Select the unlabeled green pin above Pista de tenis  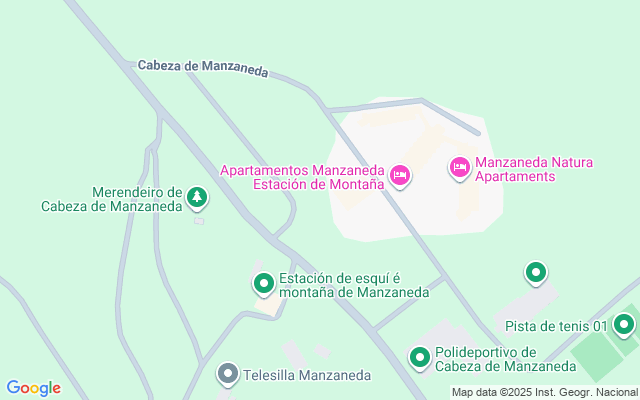[536, 271]
